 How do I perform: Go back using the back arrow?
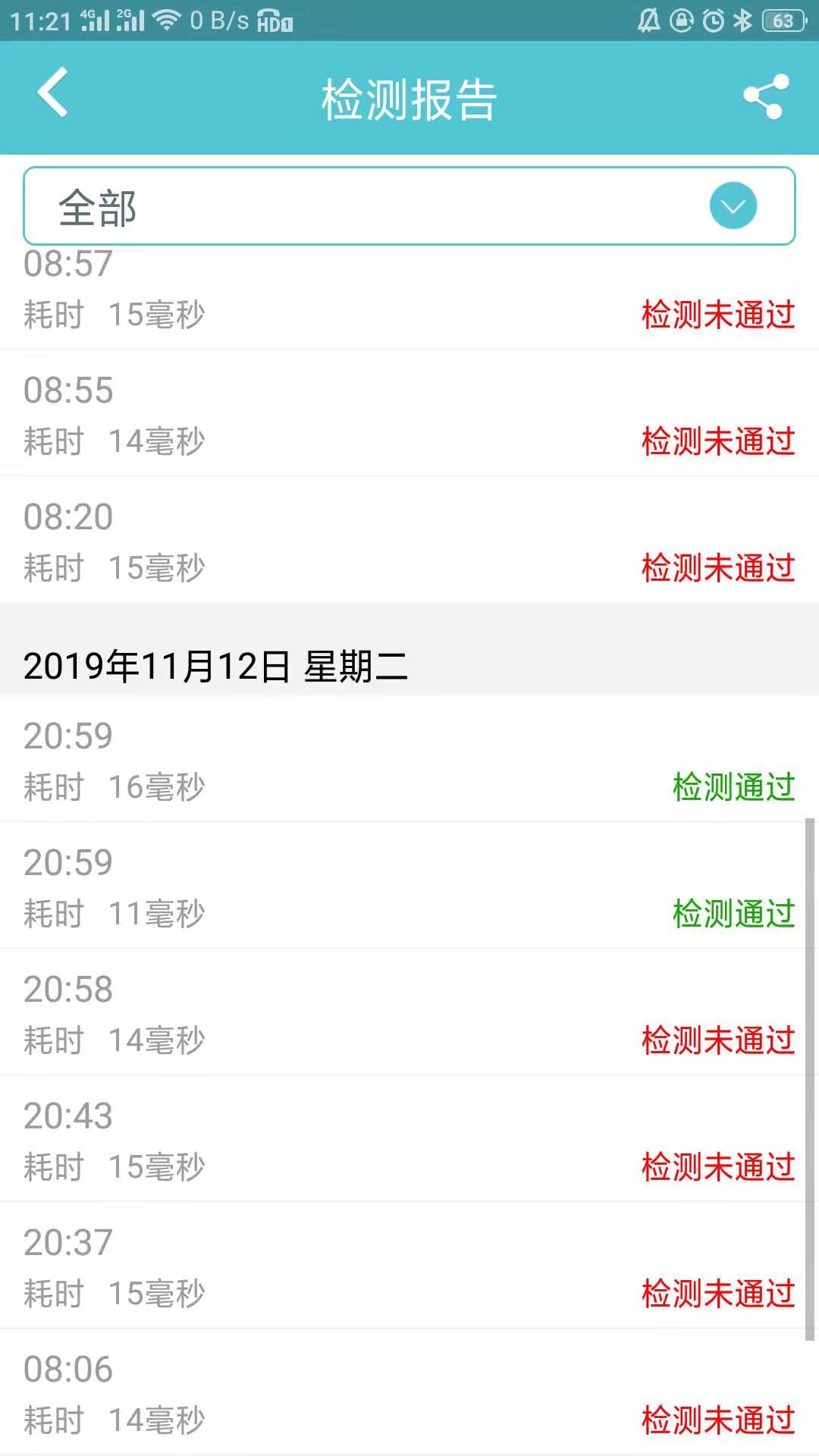(53, 93)
